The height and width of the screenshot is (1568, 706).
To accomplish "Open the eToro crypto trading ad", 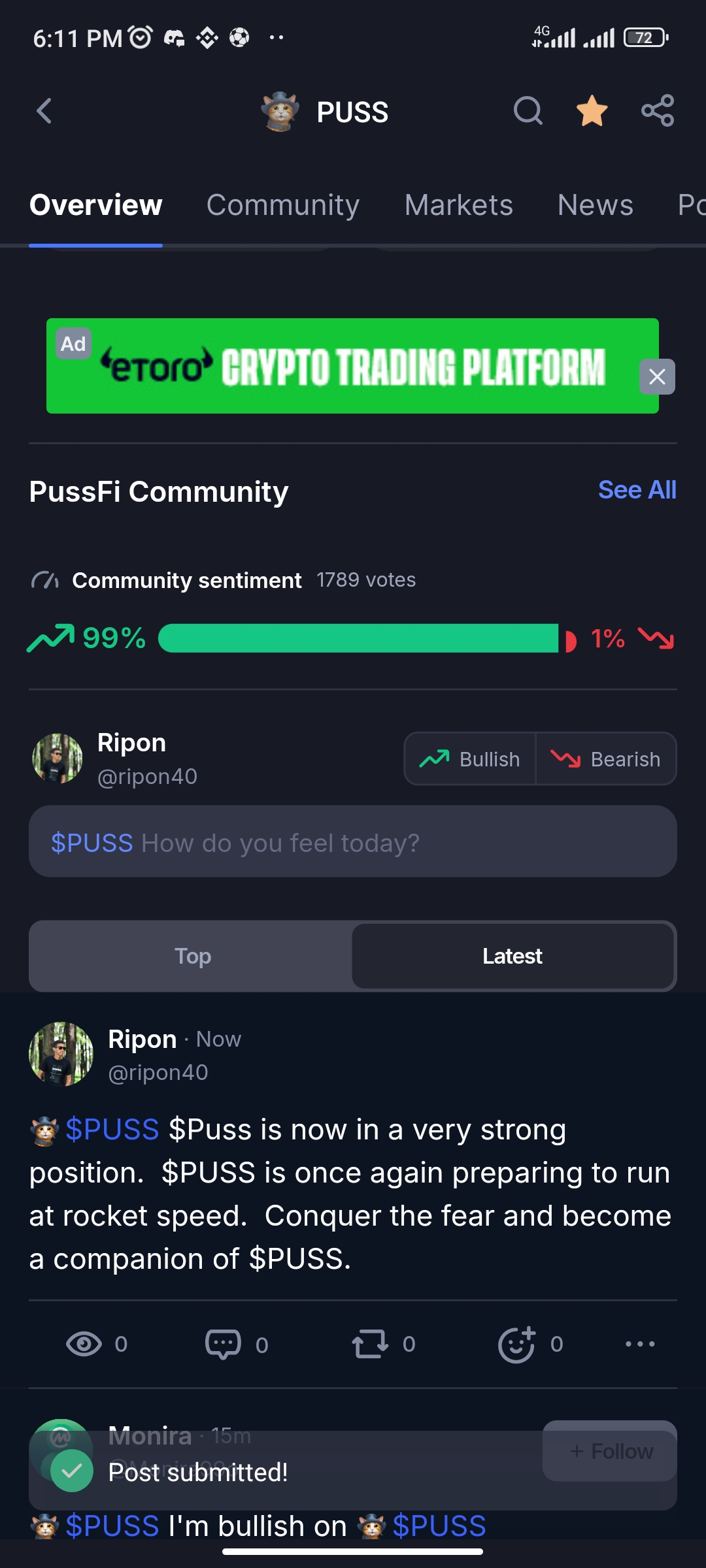I will 353,366.
